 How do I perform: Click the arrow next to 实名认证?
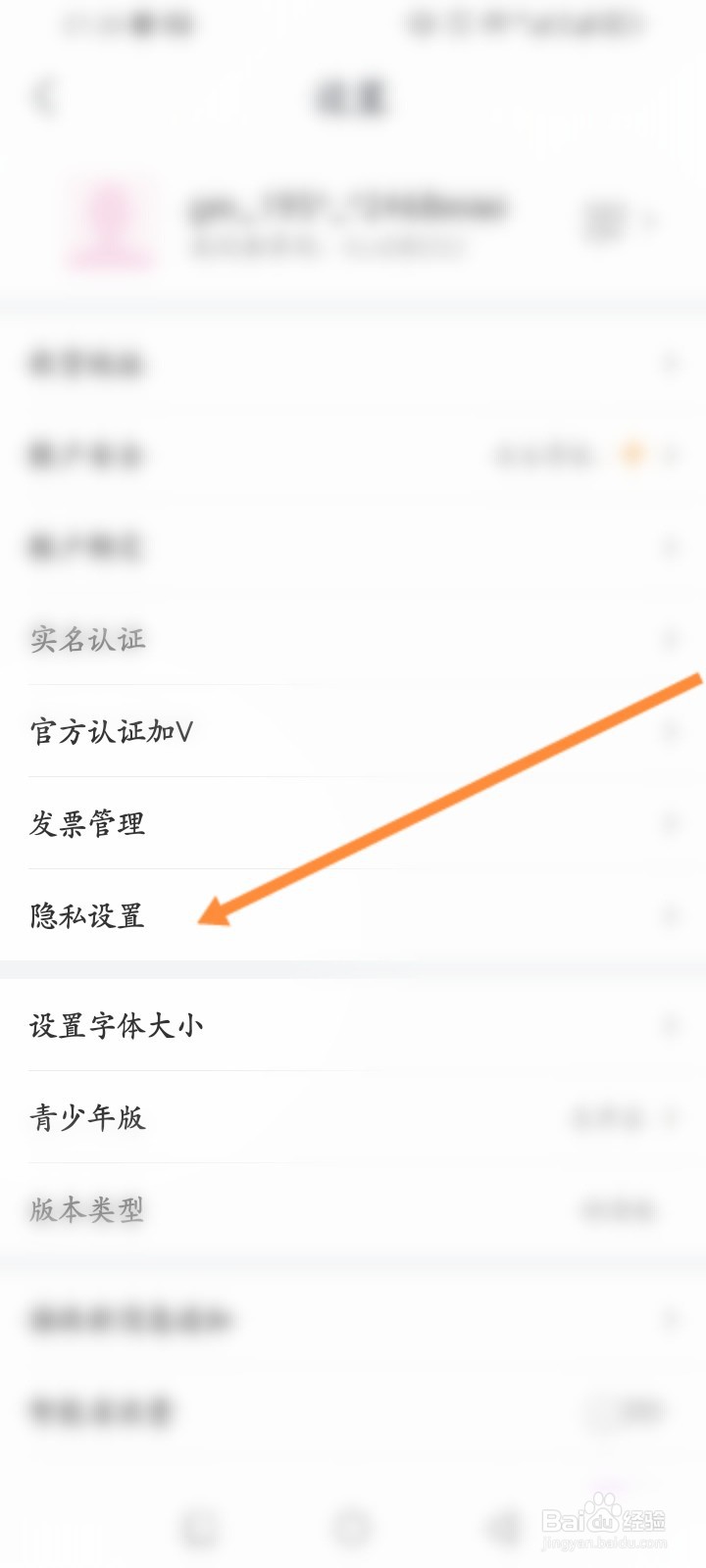point(672,639)
